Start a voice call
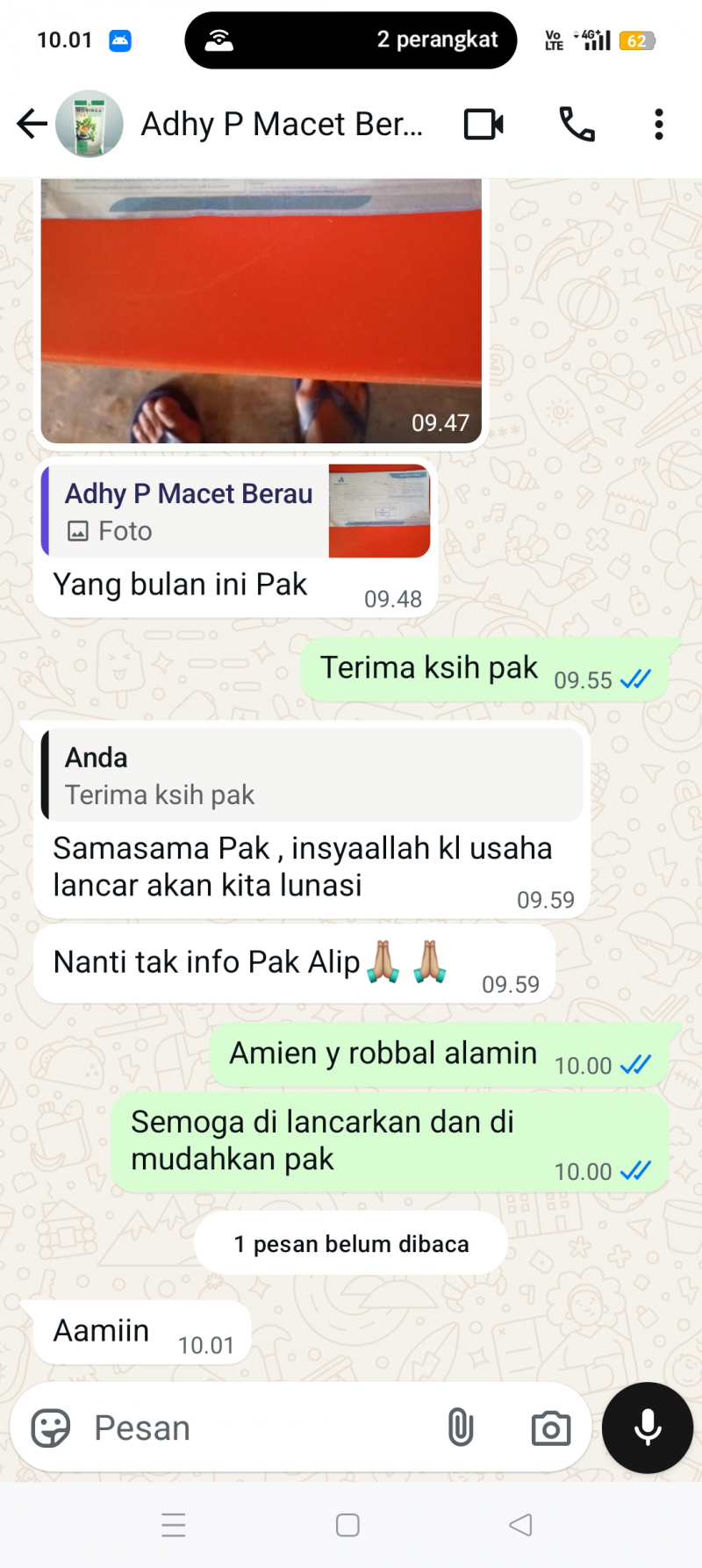Screen dimensions: 702x1568 (x=577, y=124)
